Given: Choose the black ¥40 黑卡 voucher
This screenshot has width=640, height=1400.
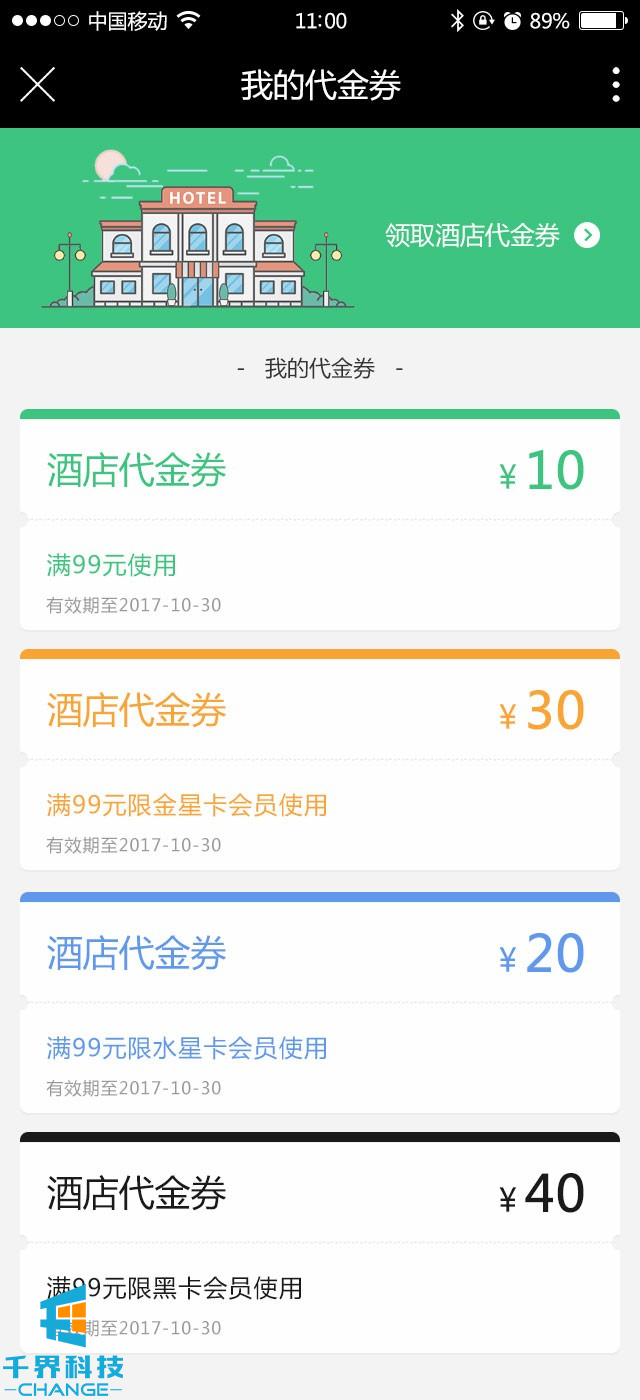Looking at the screenshot, I should coord(320,1243).
